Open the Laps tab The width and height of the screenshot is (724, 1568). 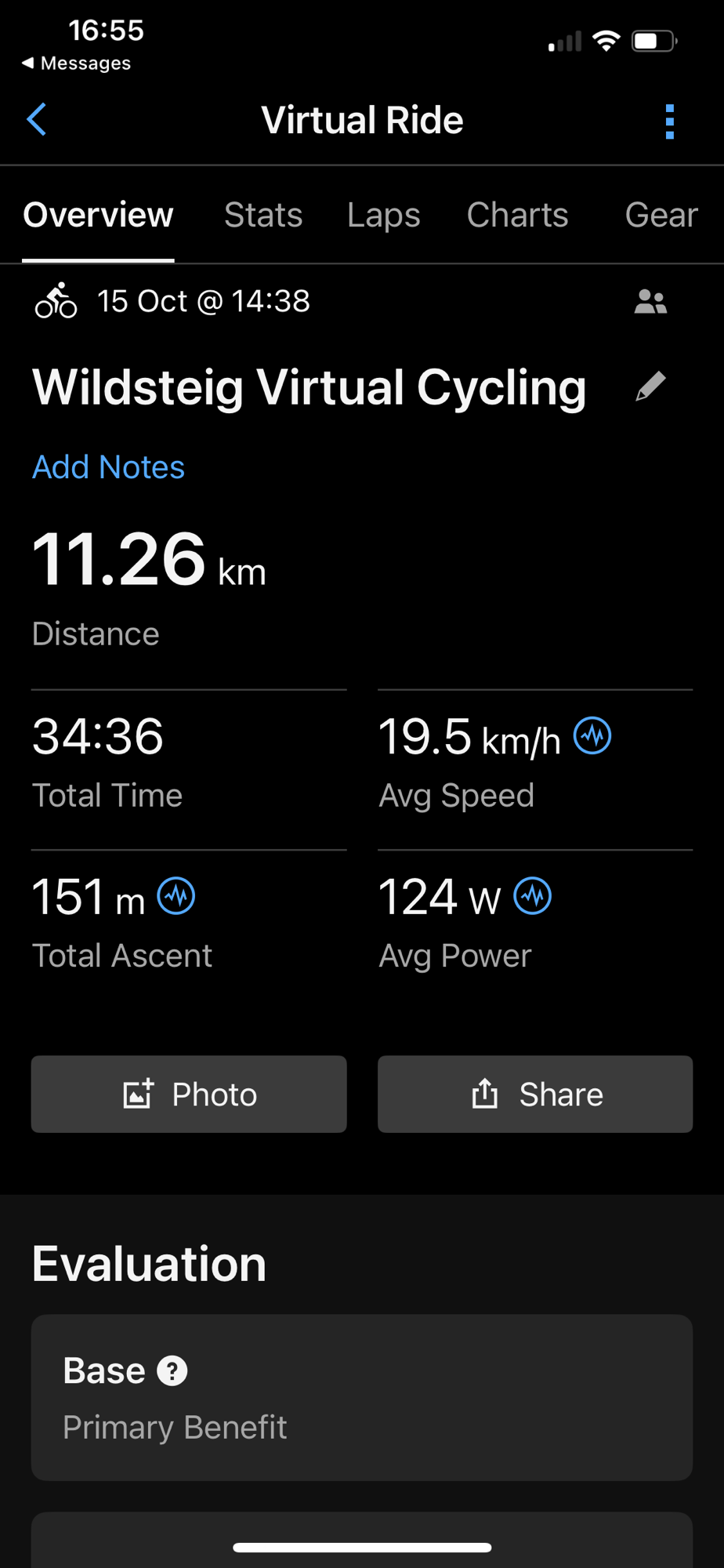[384, 216]
